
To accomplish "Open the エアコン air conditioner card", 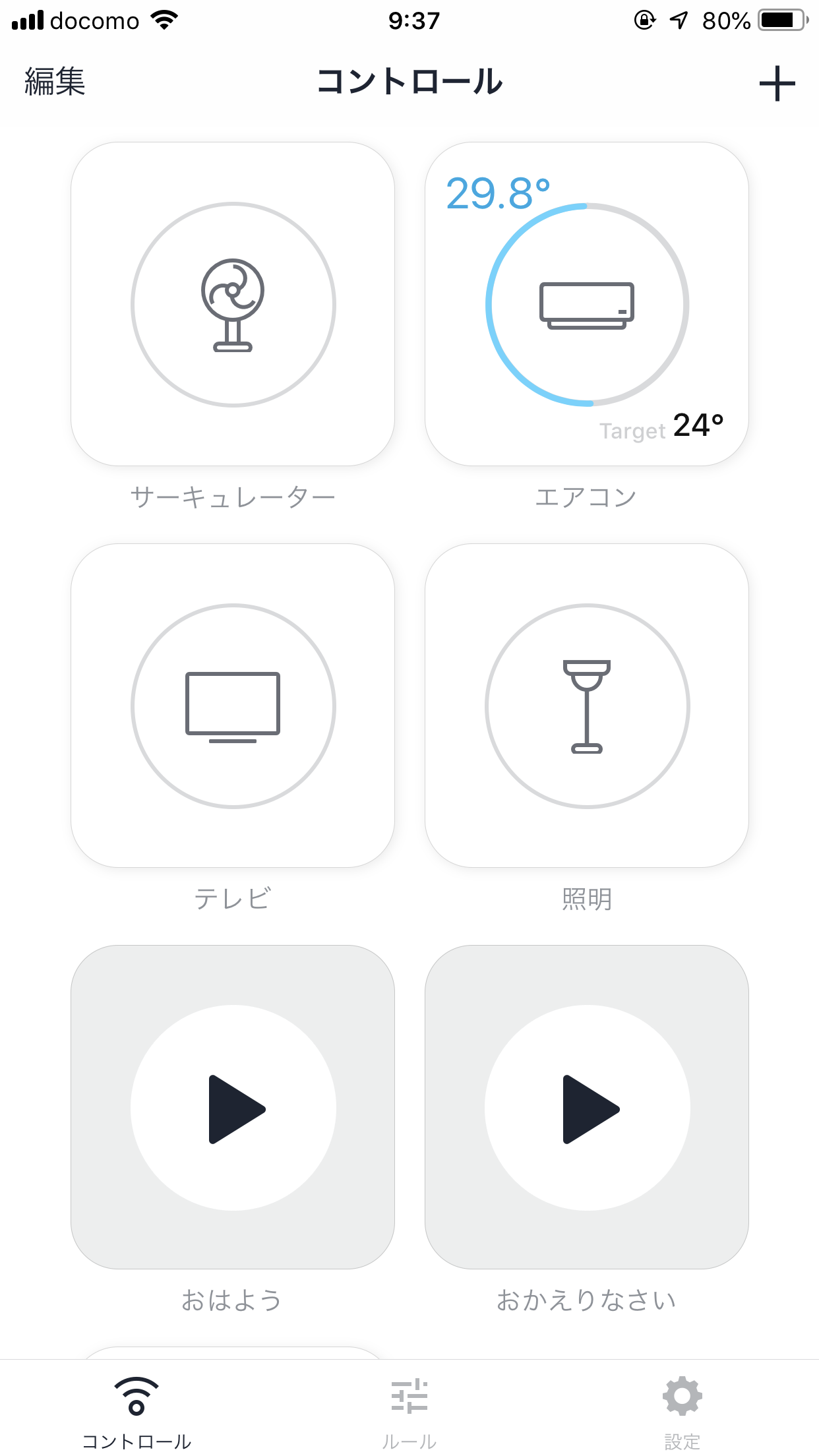I will [x=587, y=304].
